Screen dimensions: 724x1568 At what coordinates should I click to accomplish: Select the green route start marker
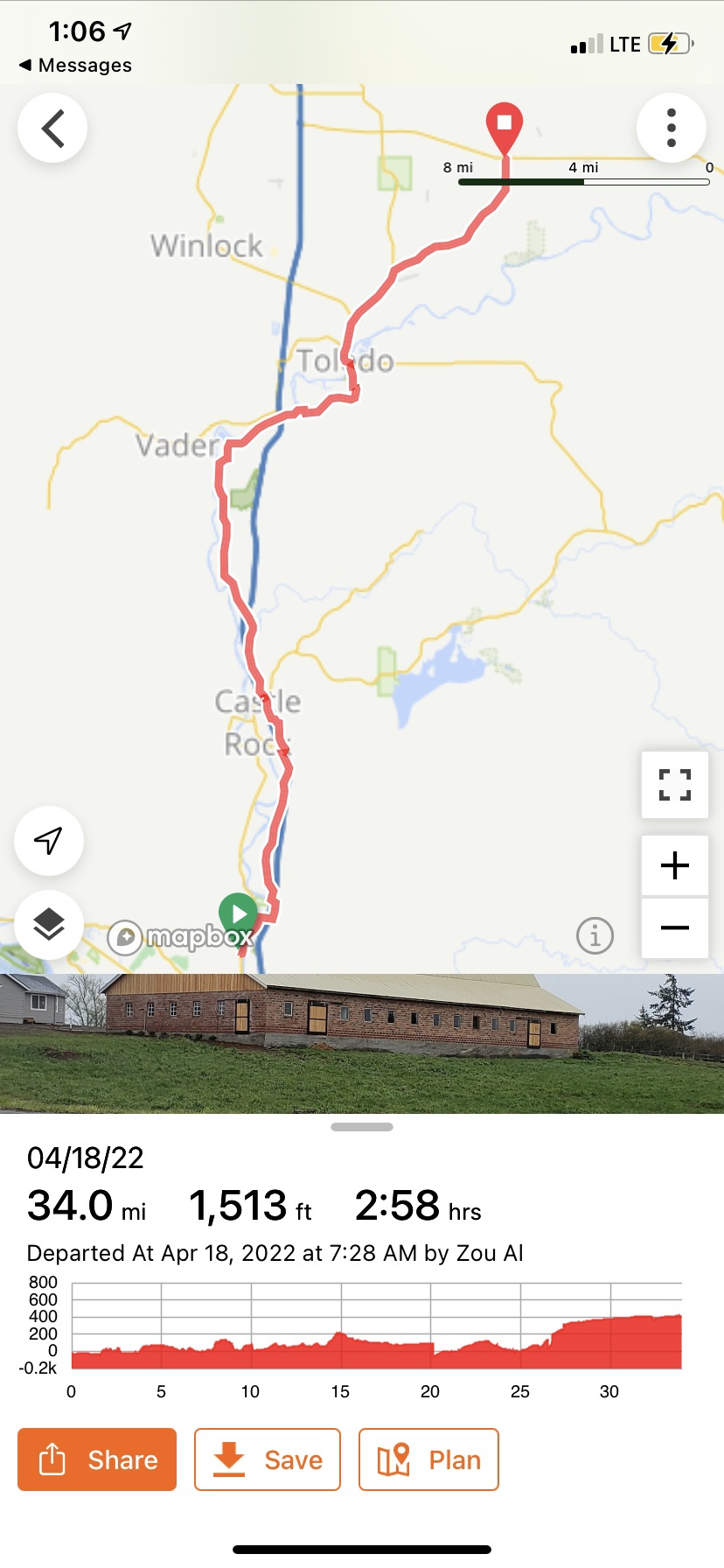238,914
